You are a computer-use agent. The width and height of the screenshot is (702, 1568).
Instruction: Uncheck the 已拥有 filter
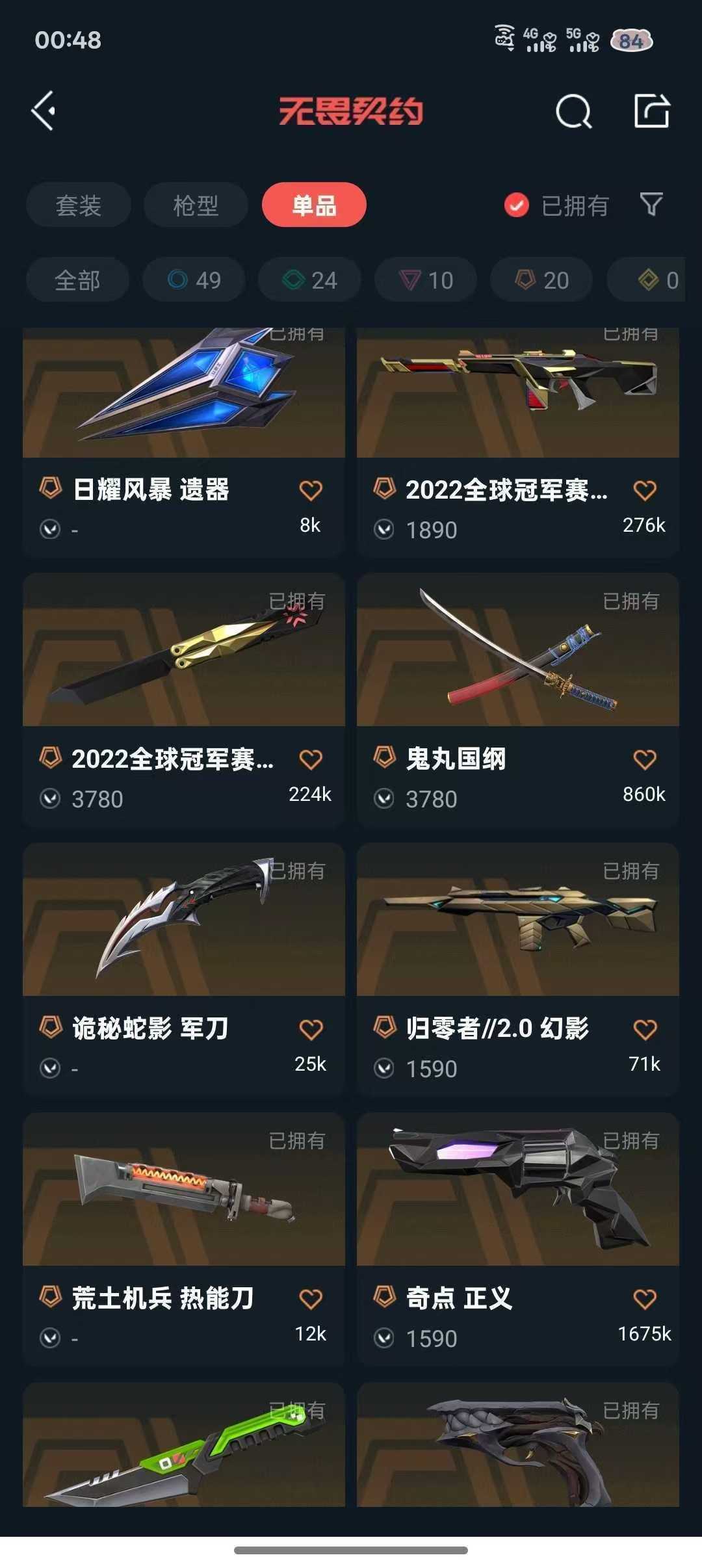click(517, 205)
